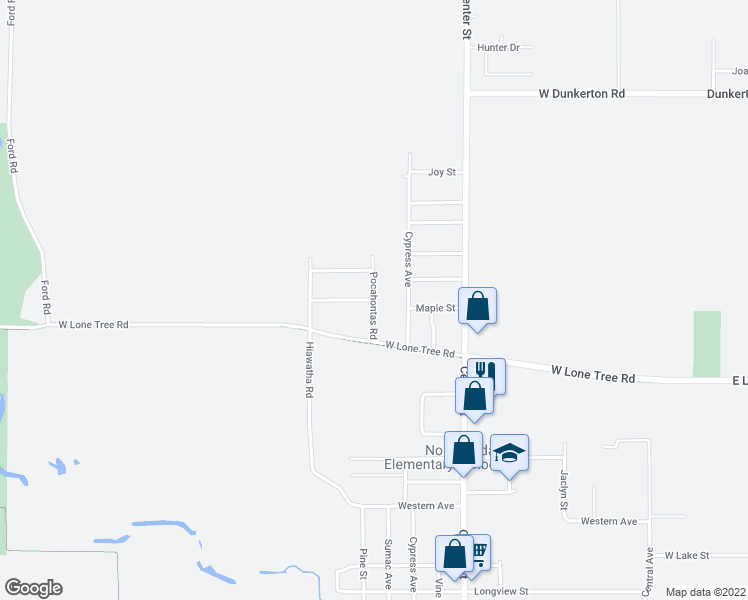748x600 pixels.
Task: Tap the graduation cap school marker
Action: pyautogui.click(x=509, y=453)
